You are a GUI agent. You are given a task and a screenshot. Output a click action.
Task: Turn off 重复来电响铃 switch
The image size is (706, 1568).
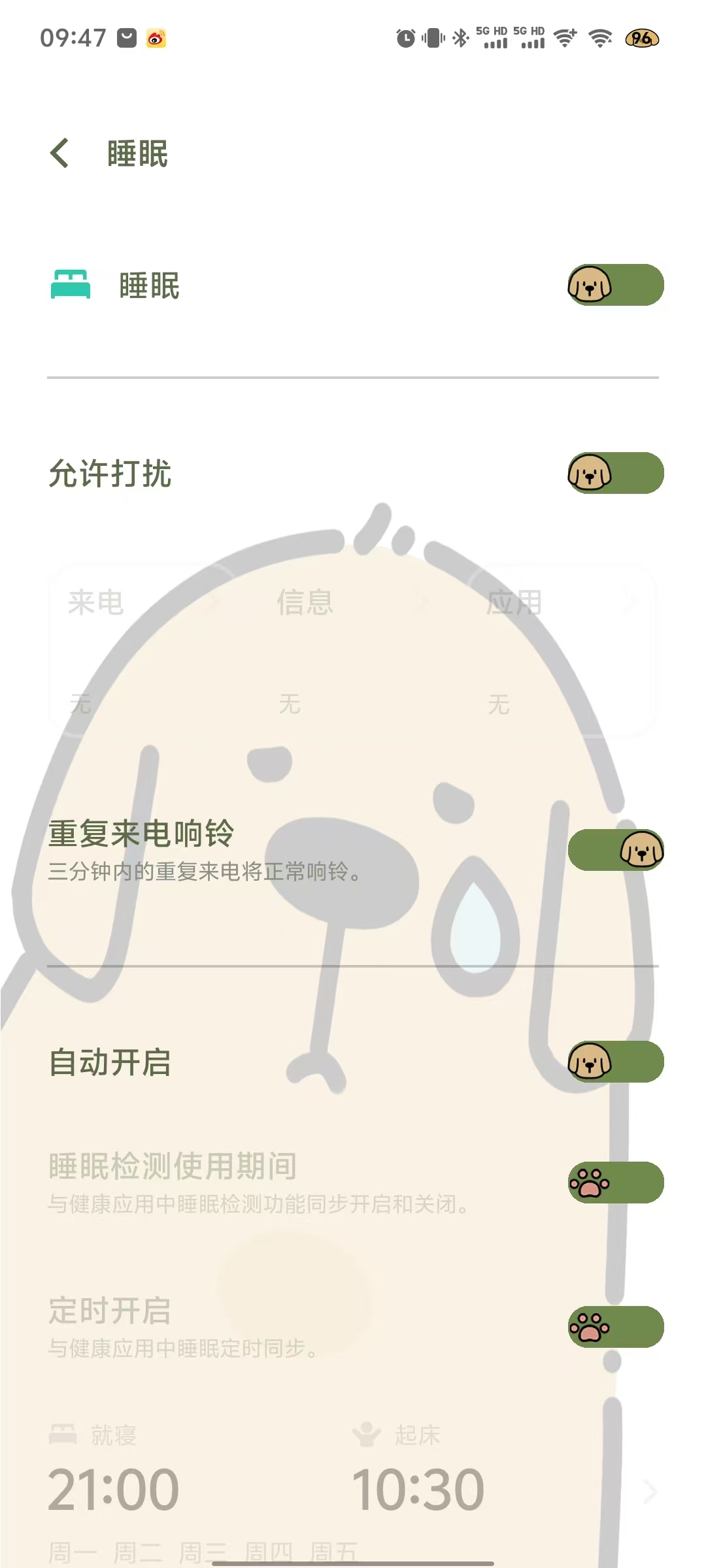pyautogui.click(x=615, y=850)
